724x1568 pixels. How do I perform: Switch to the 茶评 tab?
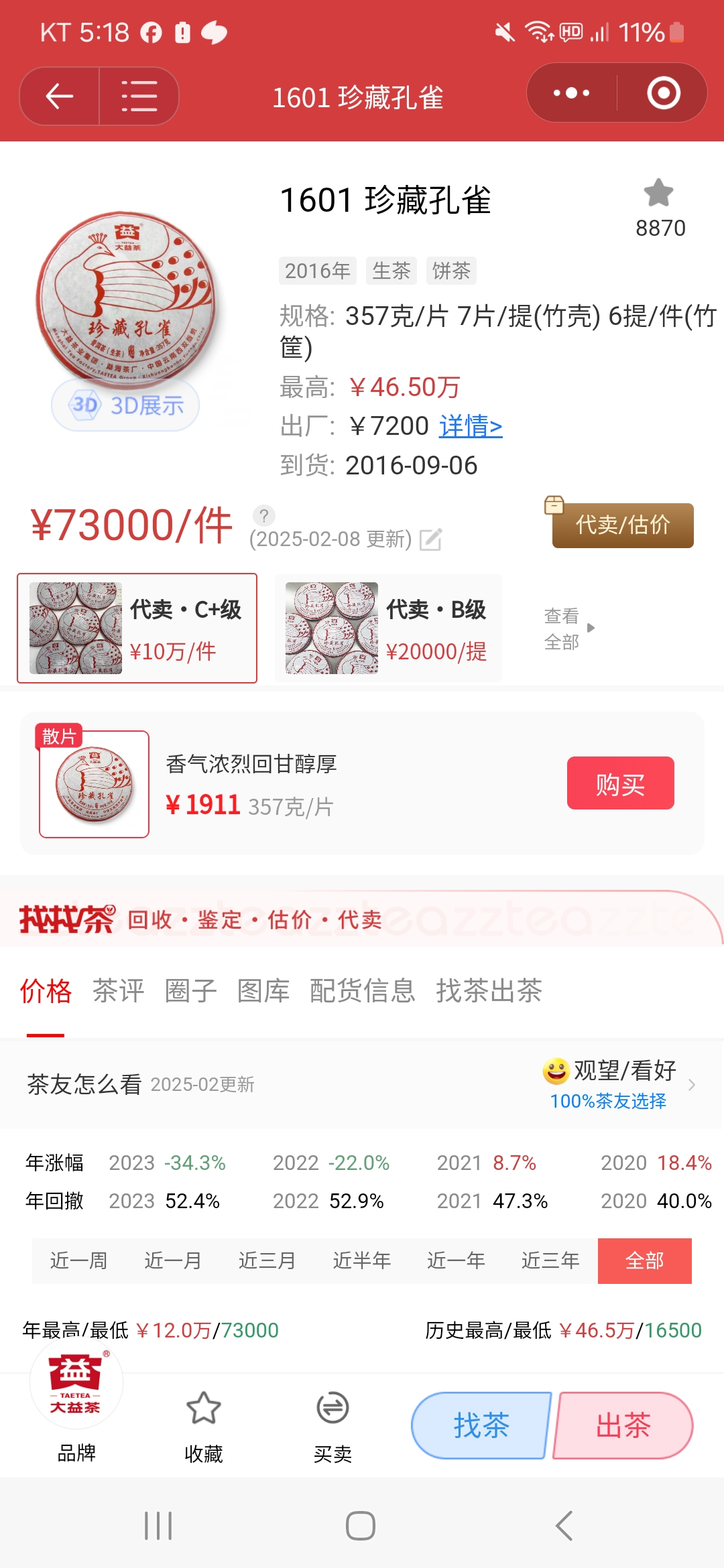point(118,991)
